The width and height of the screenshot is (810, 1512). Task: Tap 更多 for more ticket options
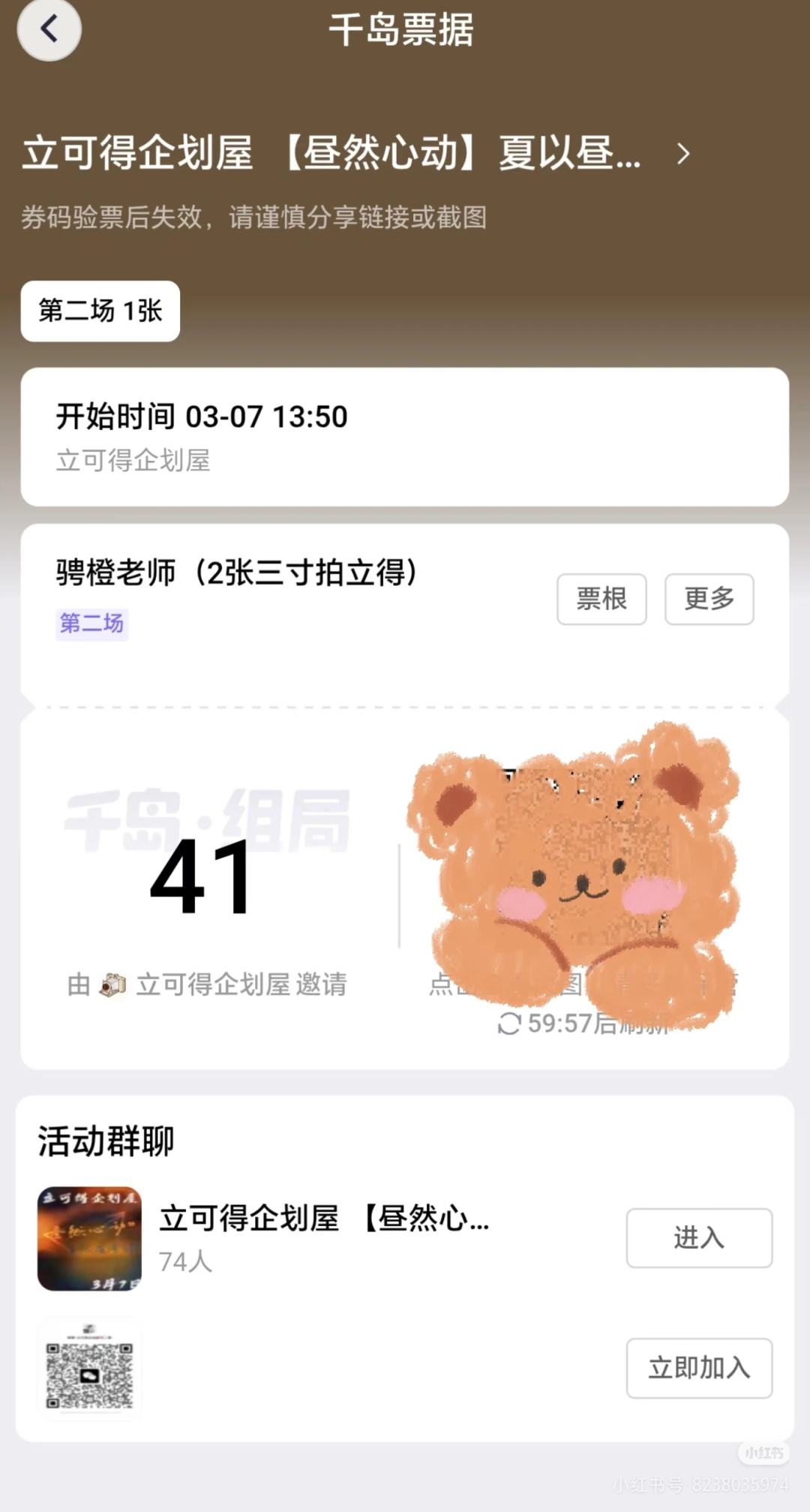click(709, 599)
